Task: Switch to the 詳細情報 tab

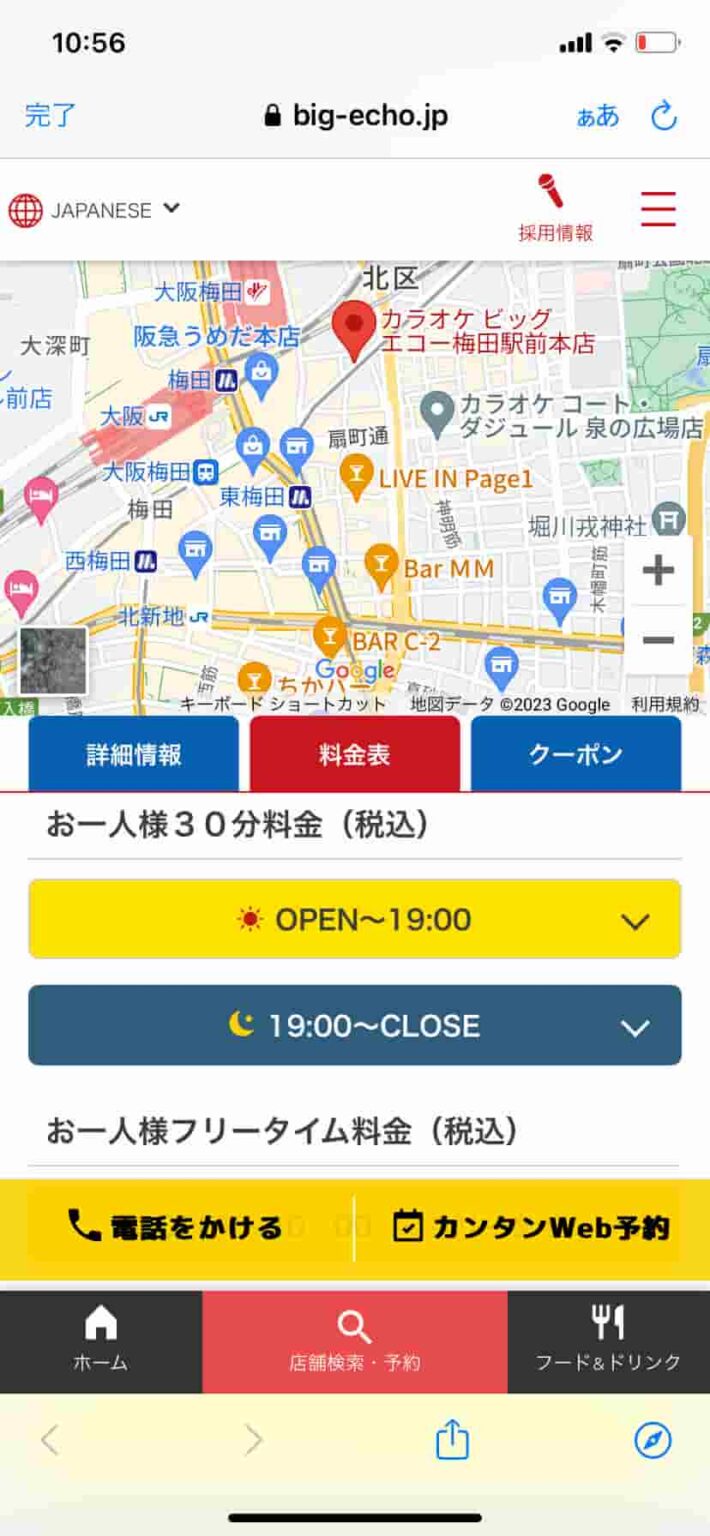Action: pos(134,754)
